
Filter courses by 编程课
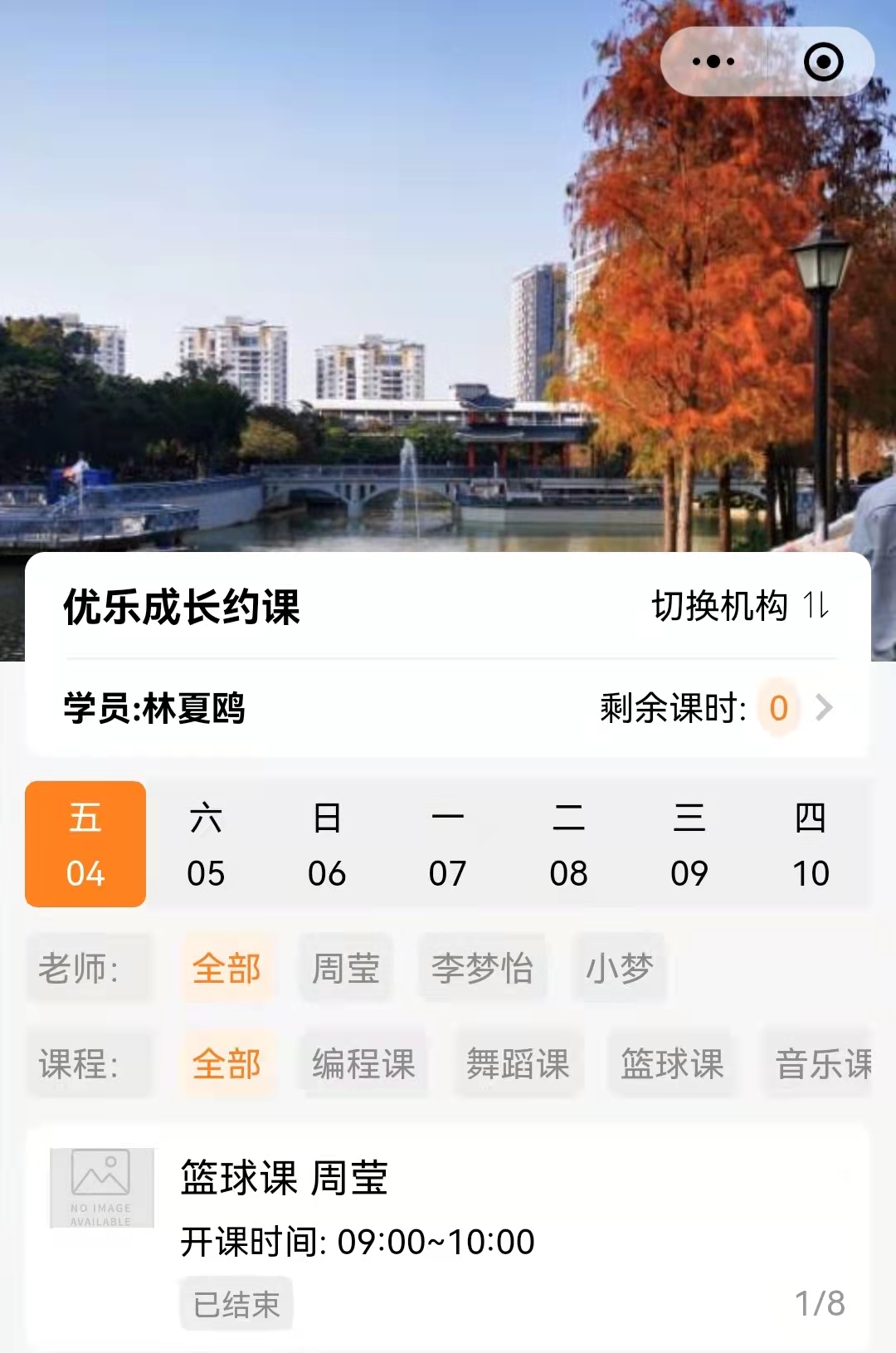(363, 1063)
